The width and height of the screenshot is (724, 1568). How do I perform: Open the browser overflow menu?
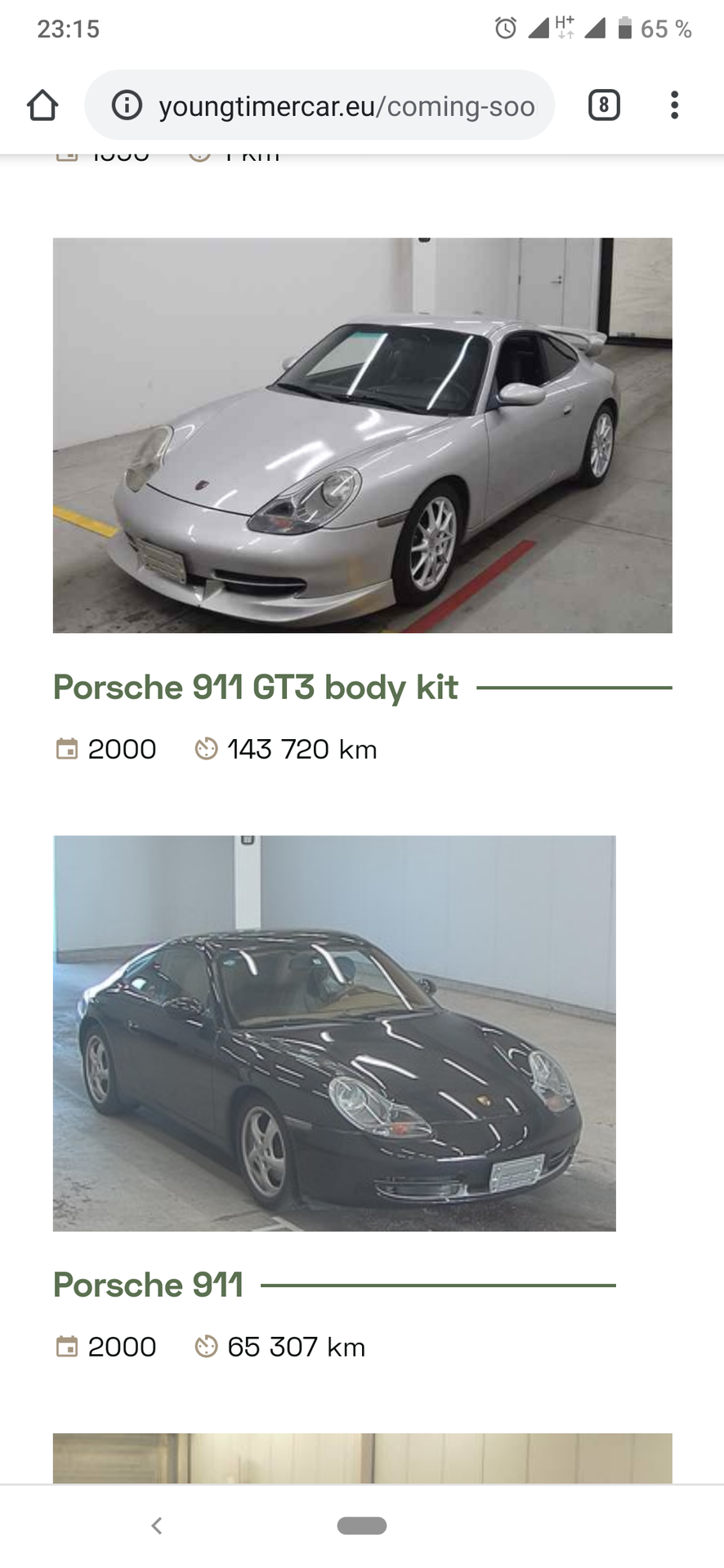(x=674, y=105)
